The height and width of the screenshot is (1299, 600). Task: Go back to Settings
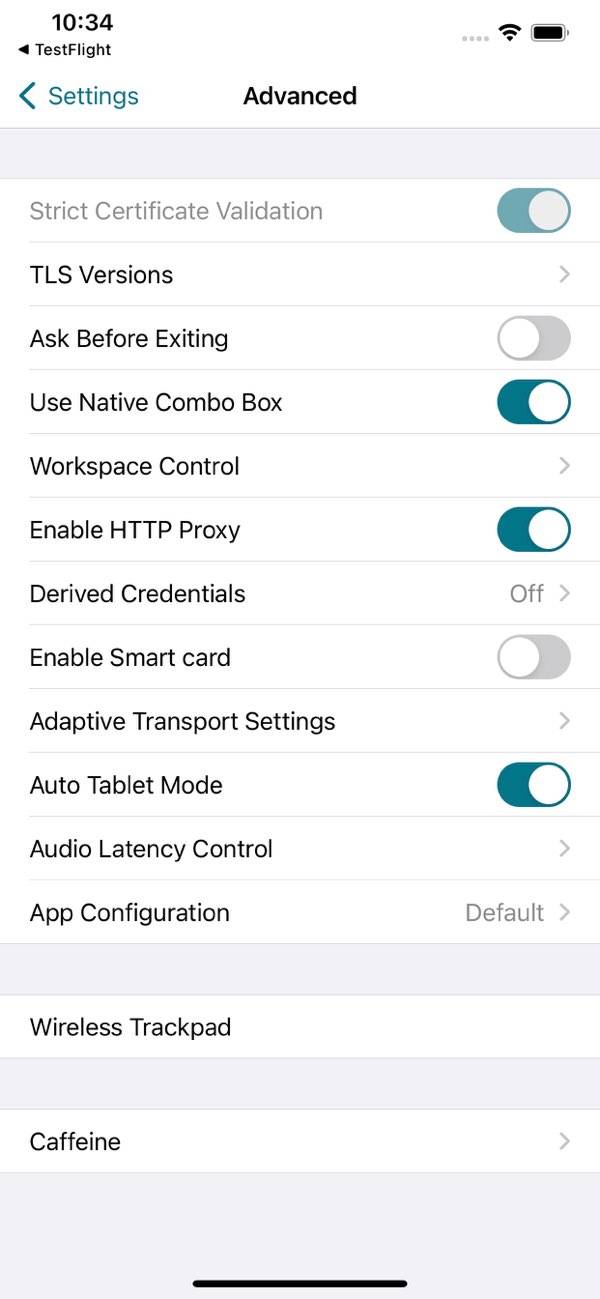pyautogui.click(x=79, y=96)
